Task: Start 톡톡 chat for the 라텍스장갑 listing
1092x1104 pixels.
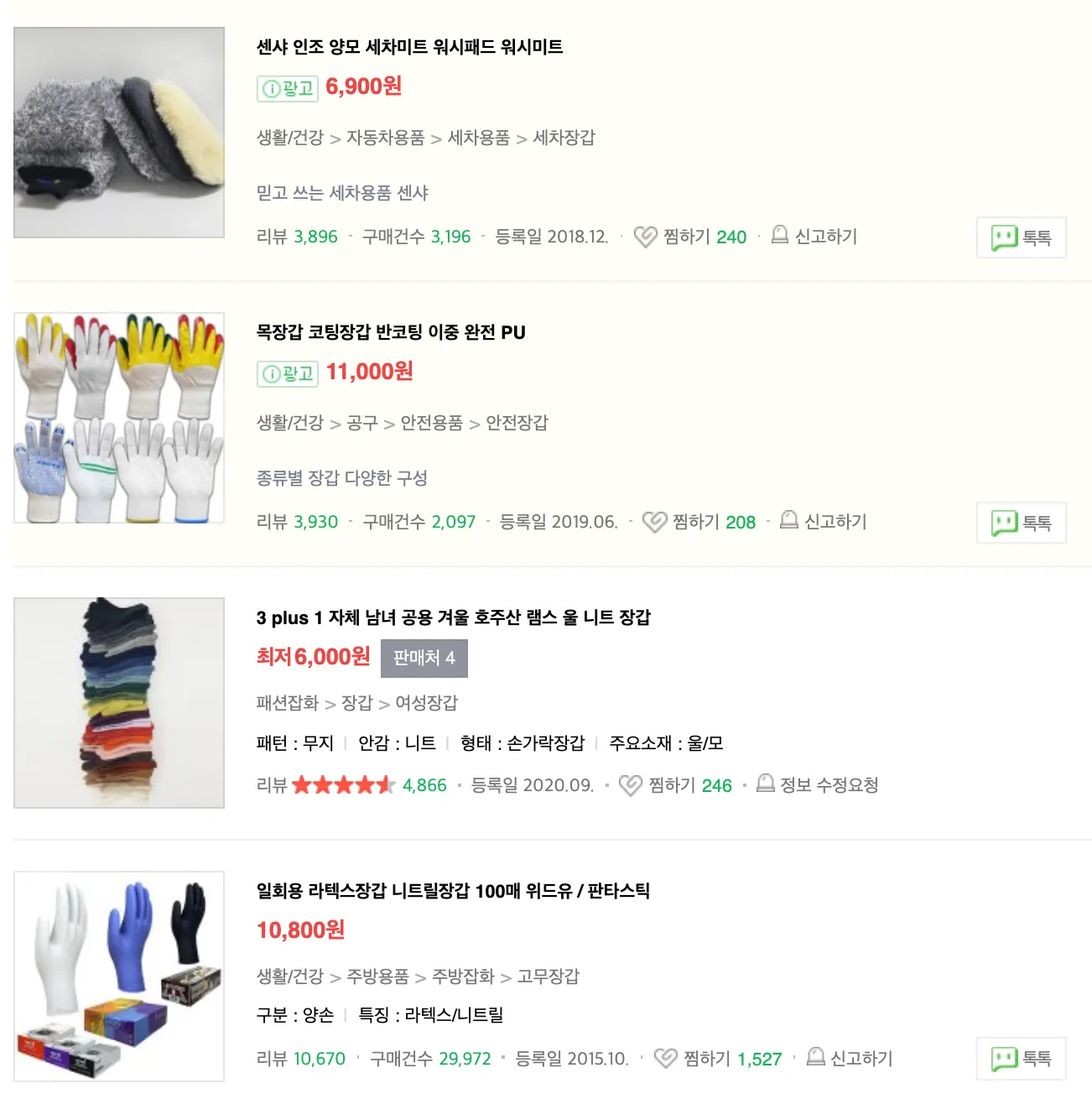Action: click(1021, 1059)
